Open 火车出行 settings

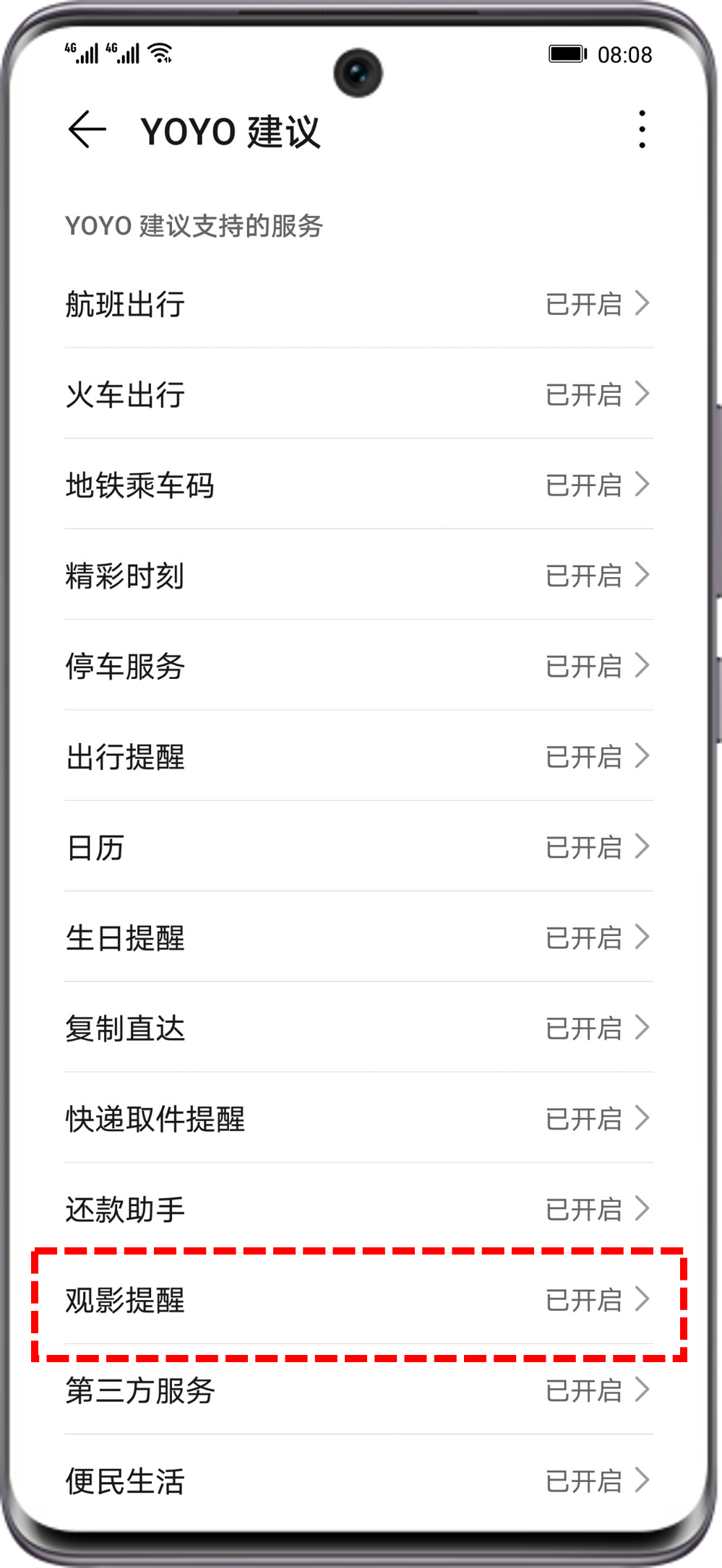pyautogui.click(x=359, y=394)
